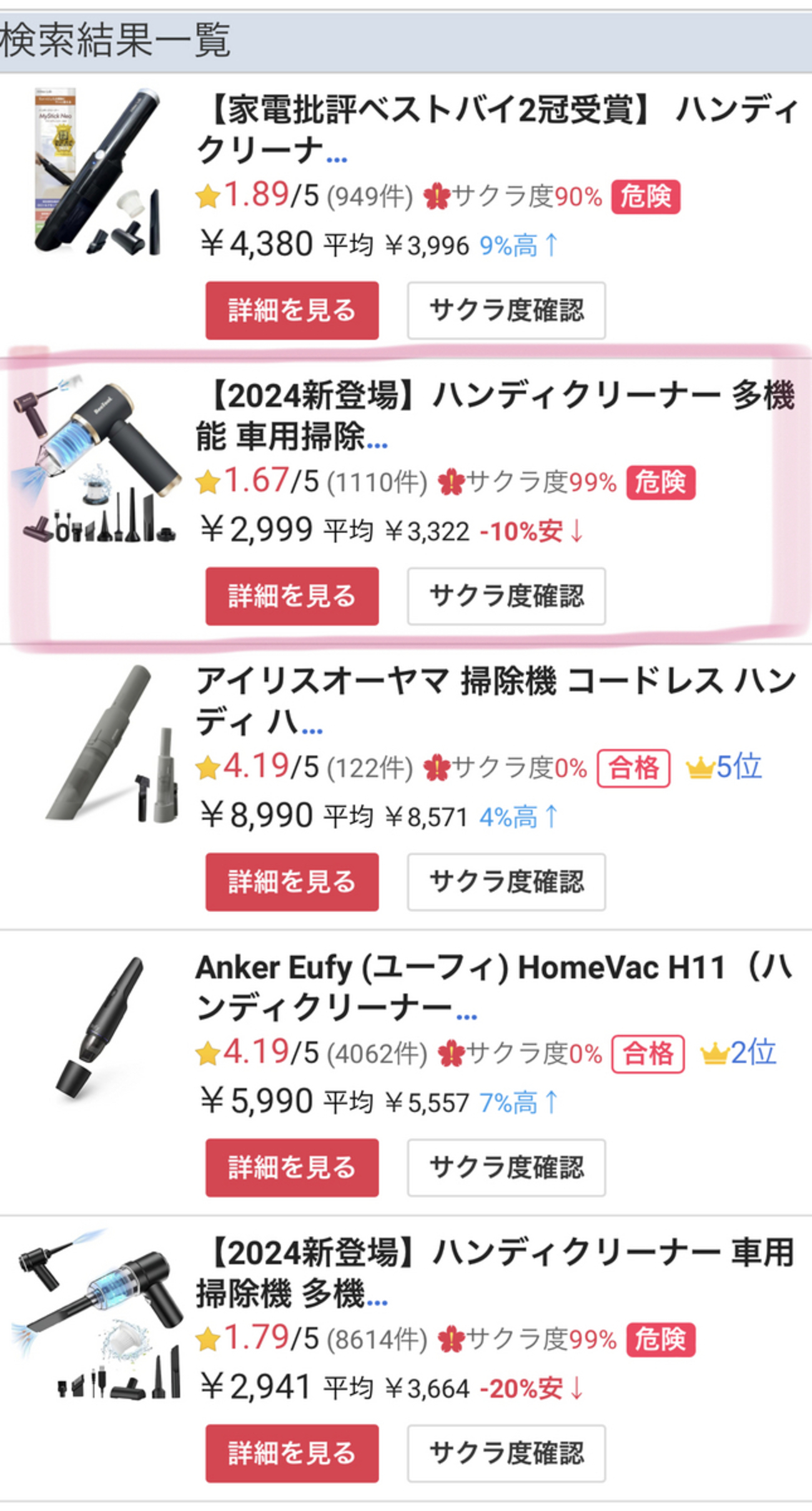Tap サクラ度確認 for Anker Eufy HomeVac H11

tap(506, 1167)
